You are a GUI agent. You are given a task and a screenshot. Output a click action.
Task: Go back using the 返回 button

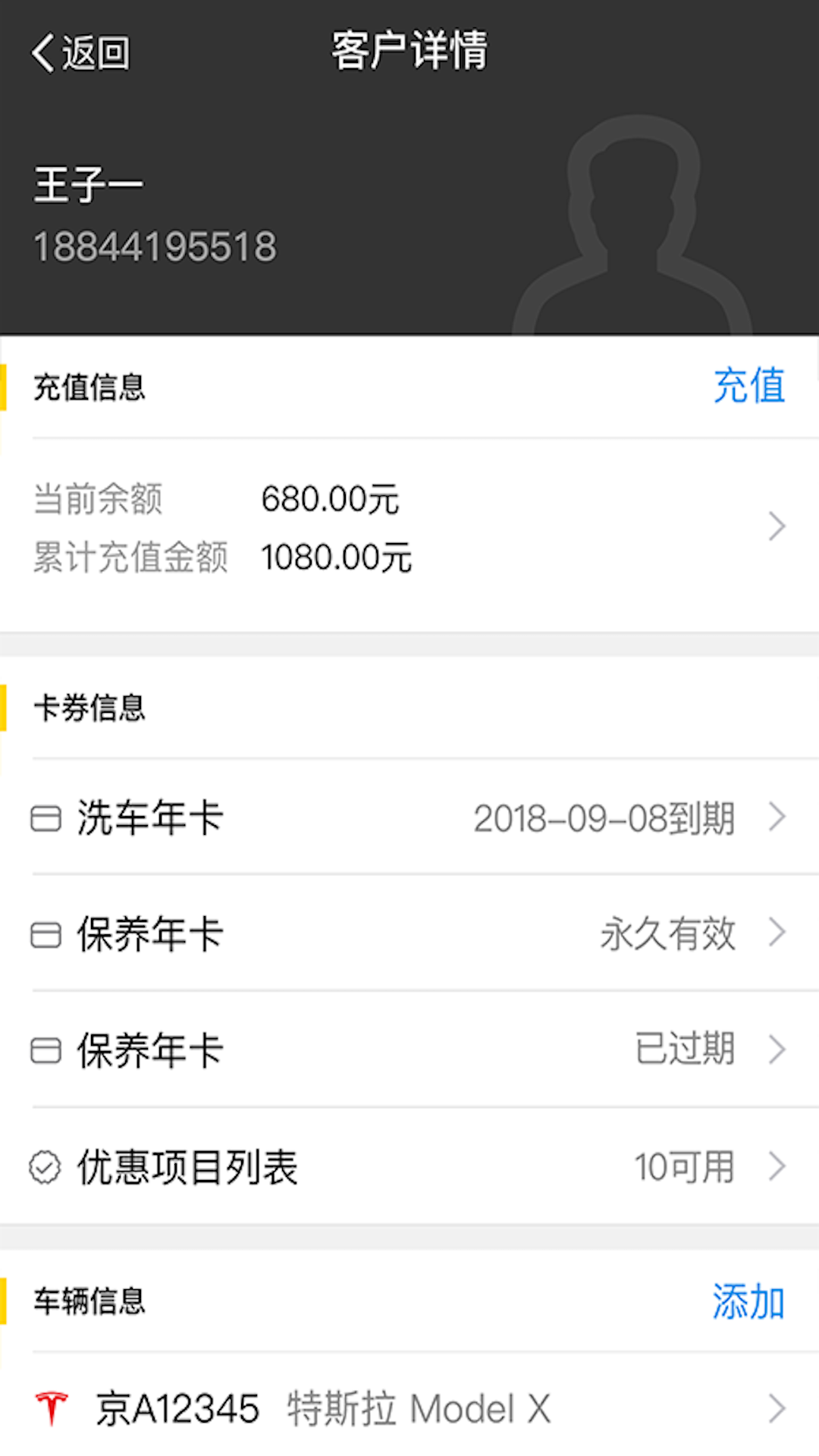(x=80, y=53)
